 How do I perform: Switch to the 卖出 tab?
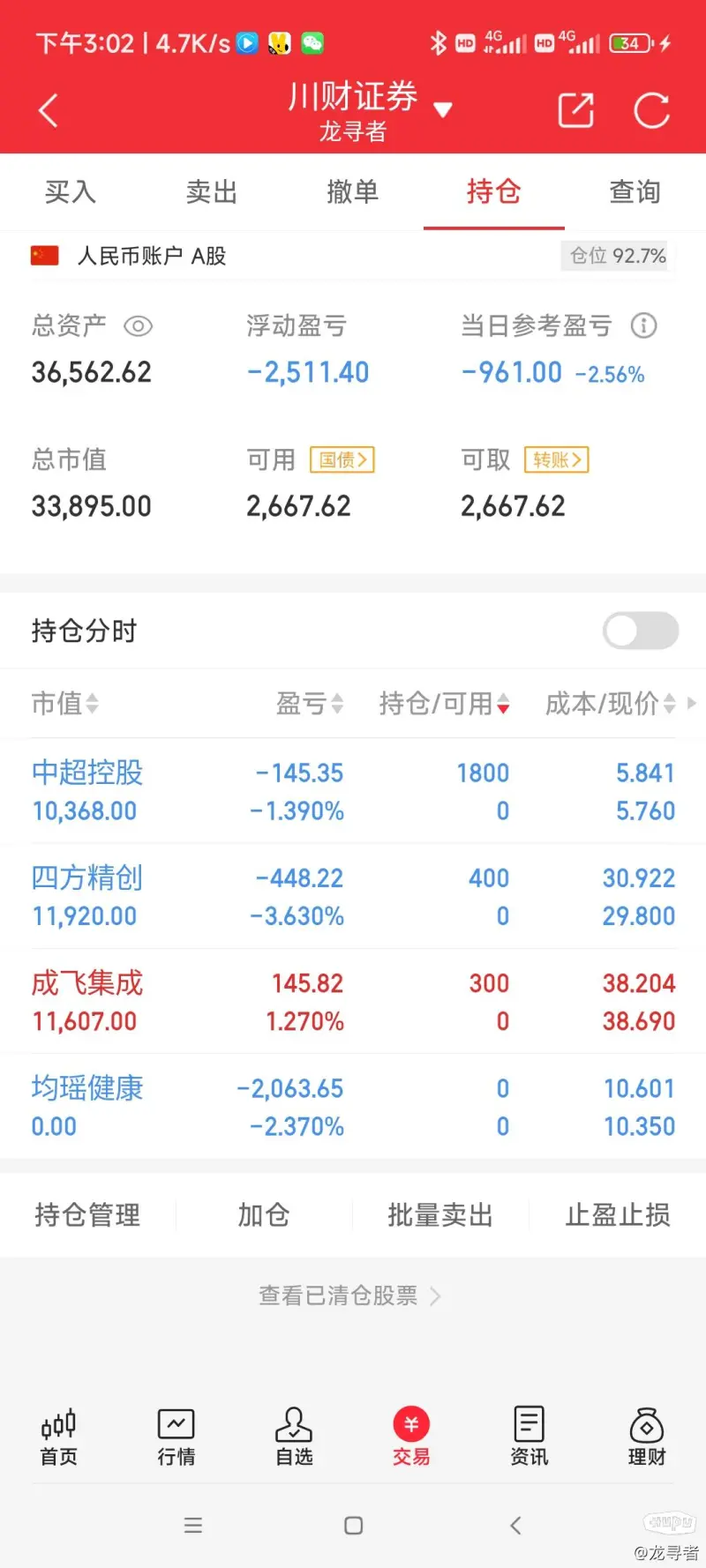coord(212,191)
